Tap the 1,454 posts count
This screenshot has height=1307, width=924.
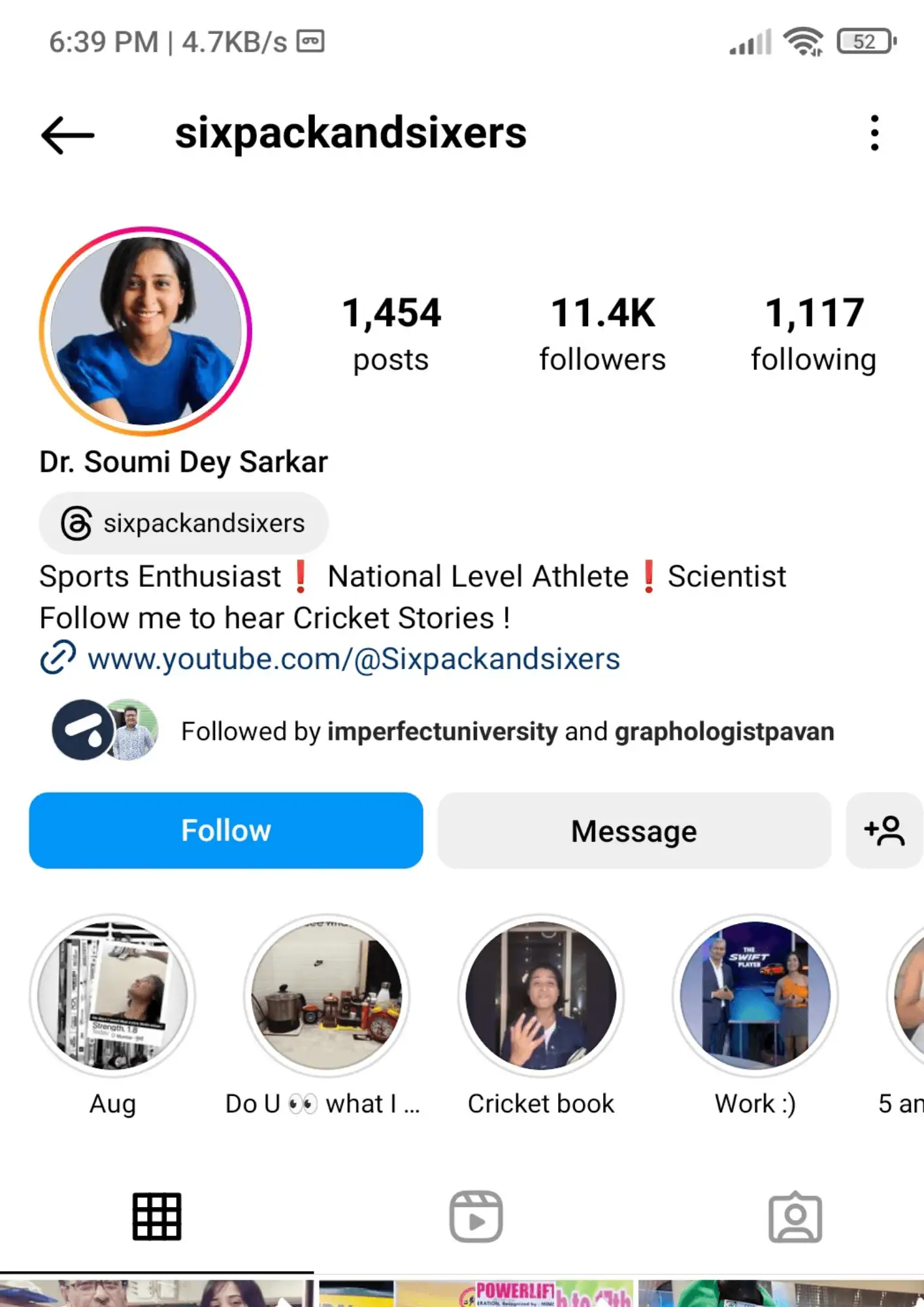391,334
